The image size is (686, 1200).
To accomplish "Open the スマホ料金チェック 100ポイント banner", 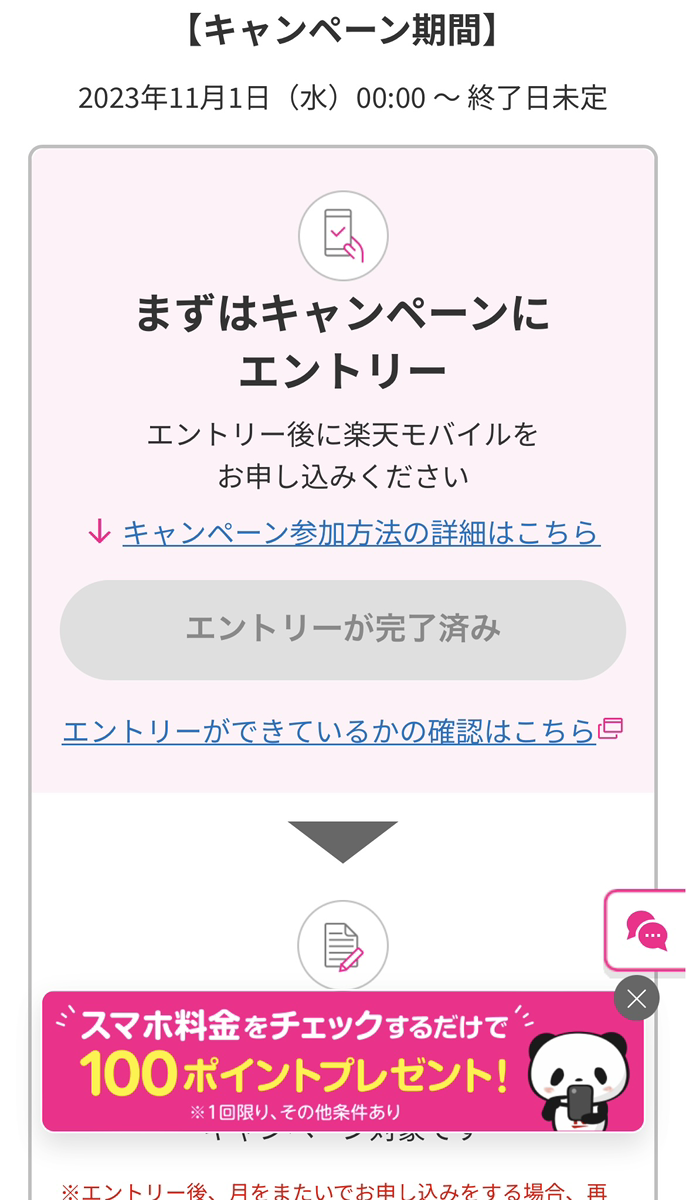I will pyautogui.click(x=300, y=1062).
